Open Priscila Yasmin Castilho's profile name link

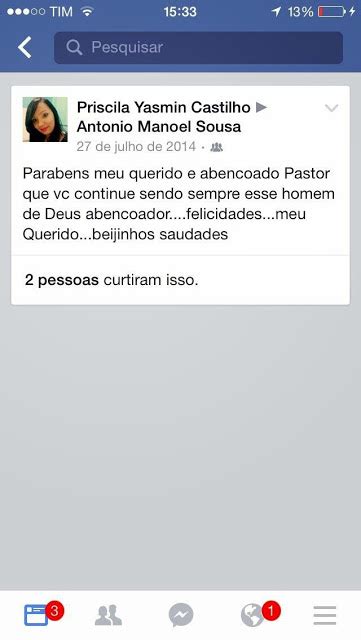(x=163, y=107)
